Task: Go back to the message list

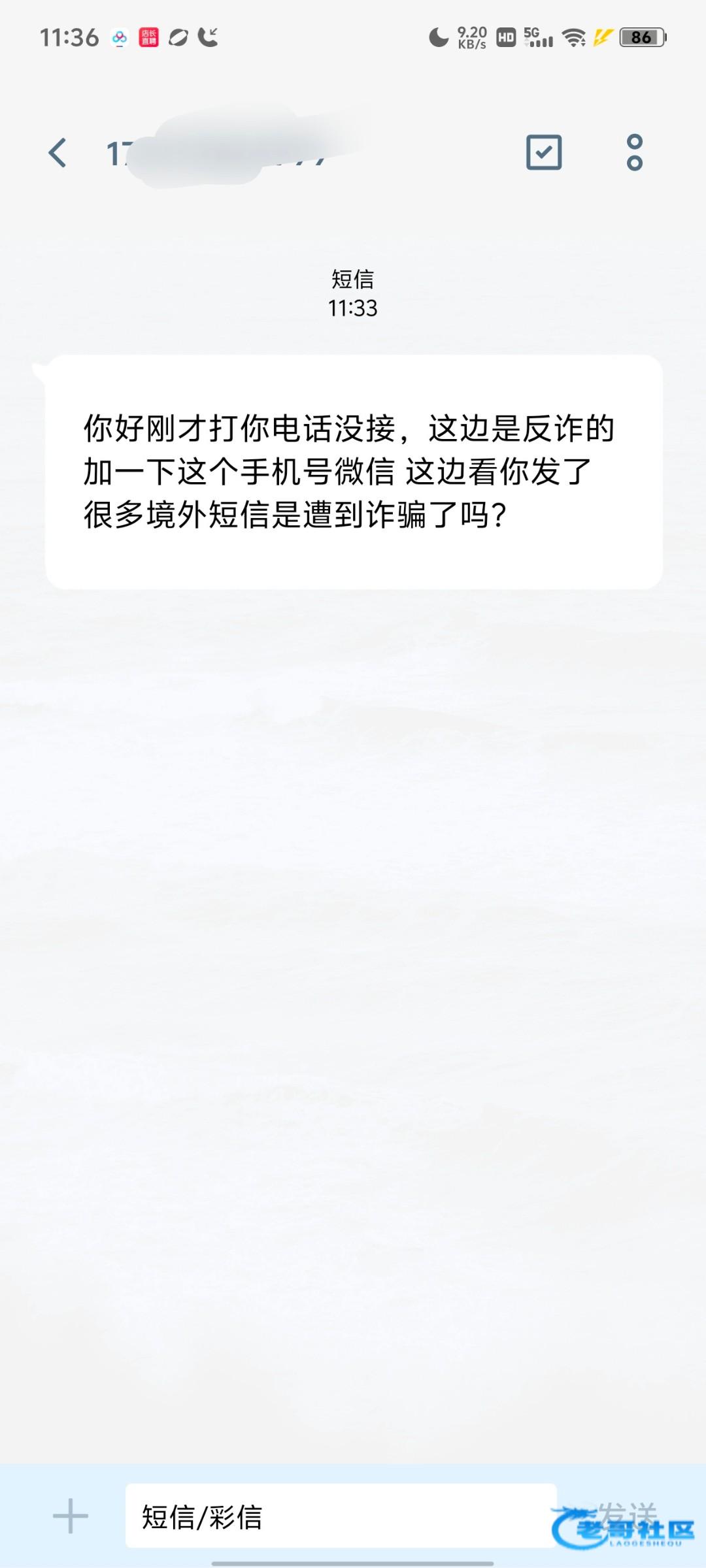Action: (x=58, y=153)
